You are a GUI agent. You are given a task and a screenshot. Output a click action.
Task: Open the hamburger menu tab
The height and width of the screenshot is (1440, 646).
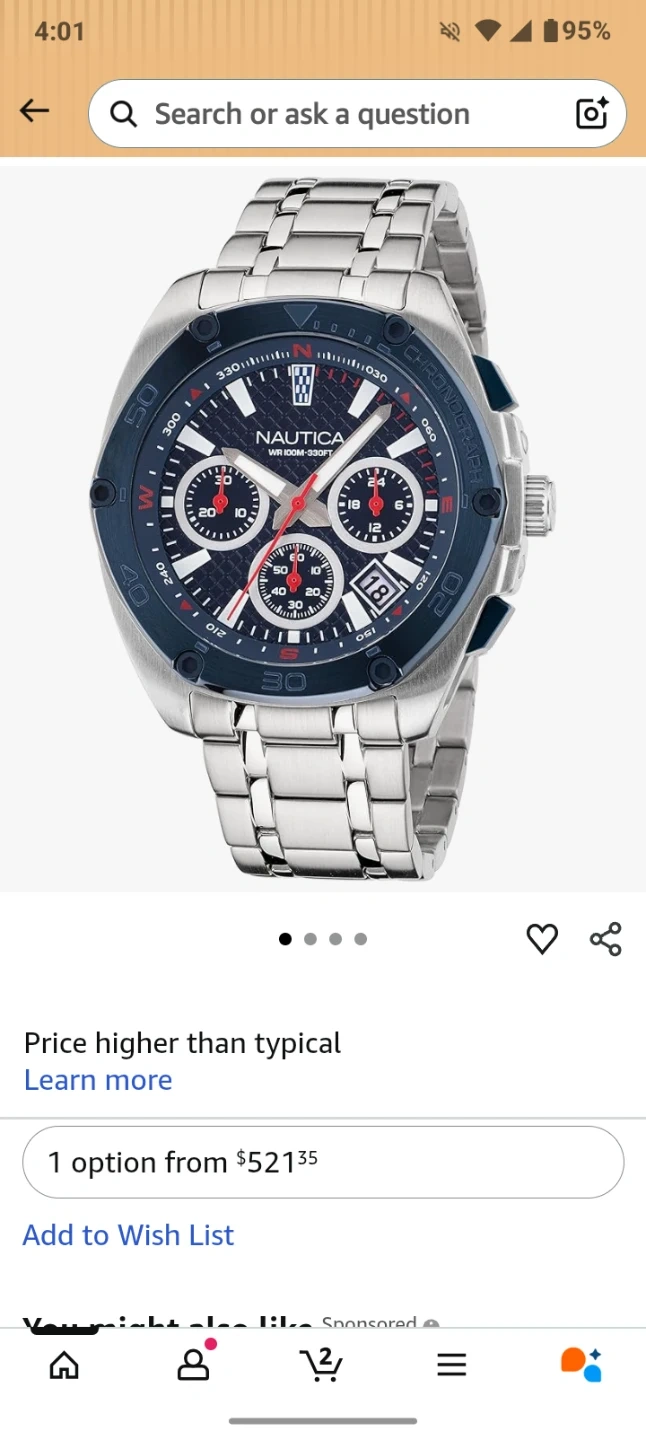click(x=451, y=1365)
